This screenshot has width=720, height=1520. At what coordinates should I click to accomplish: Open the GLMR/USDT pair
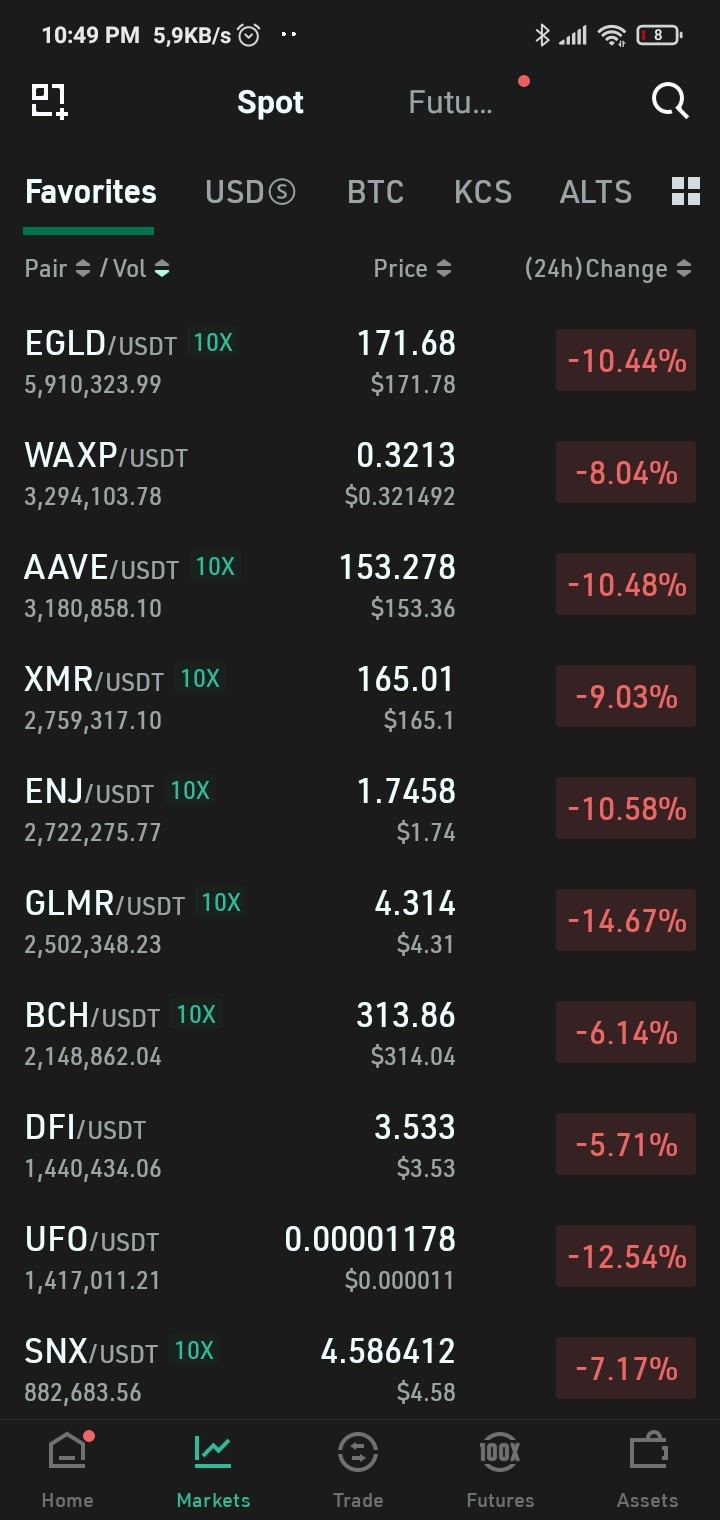(360, 921)
